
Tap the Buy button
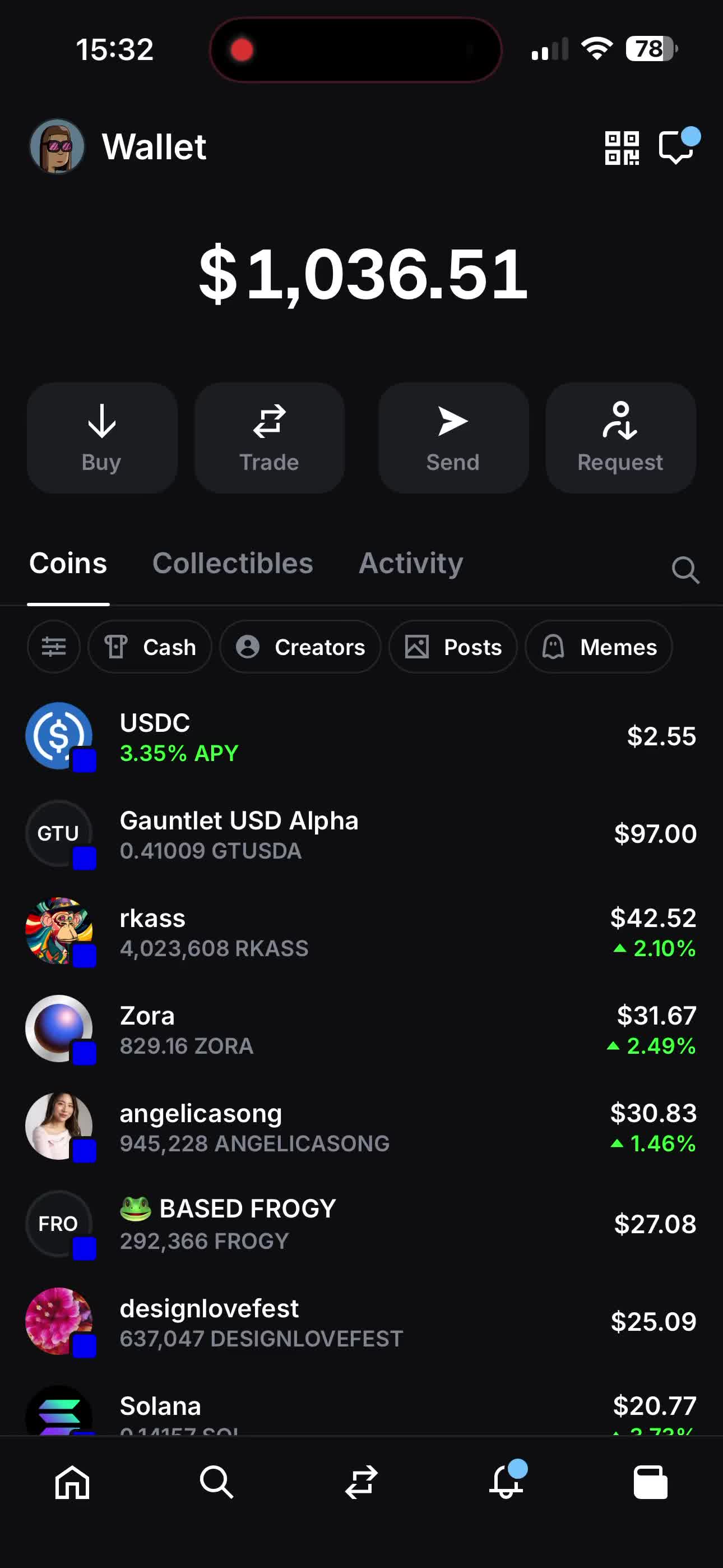pyautogui.click(x=101, y=437)
